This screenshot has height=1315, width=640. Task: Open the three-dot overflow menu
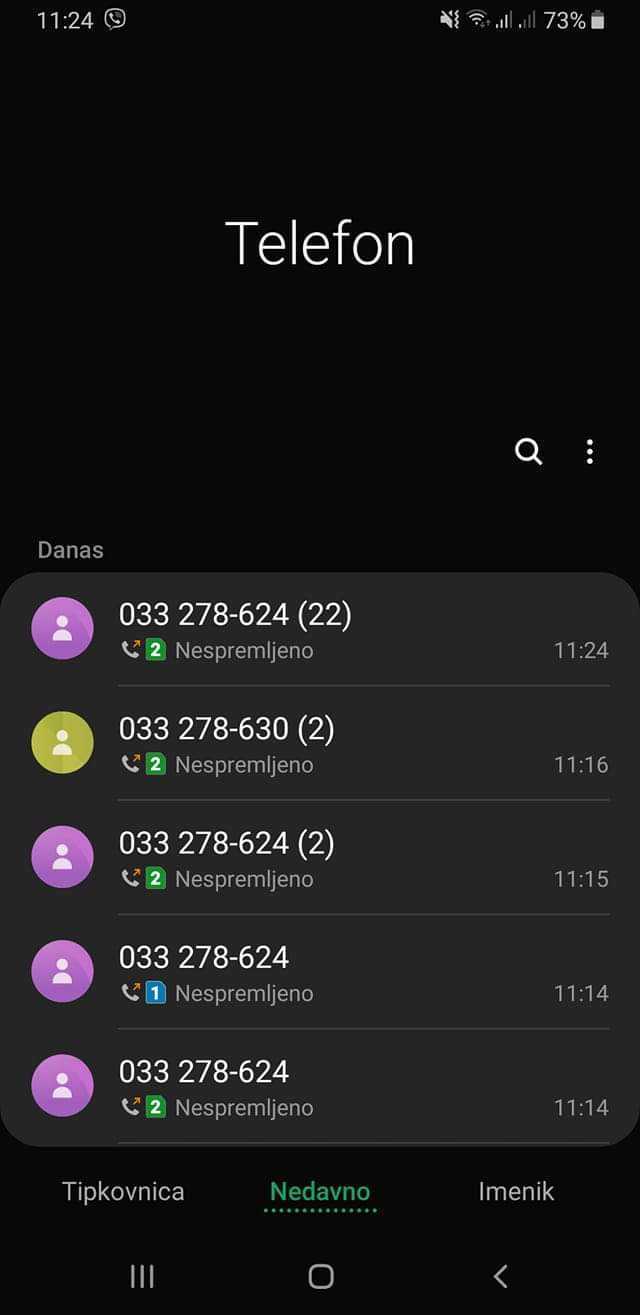(x=590, y=452)
